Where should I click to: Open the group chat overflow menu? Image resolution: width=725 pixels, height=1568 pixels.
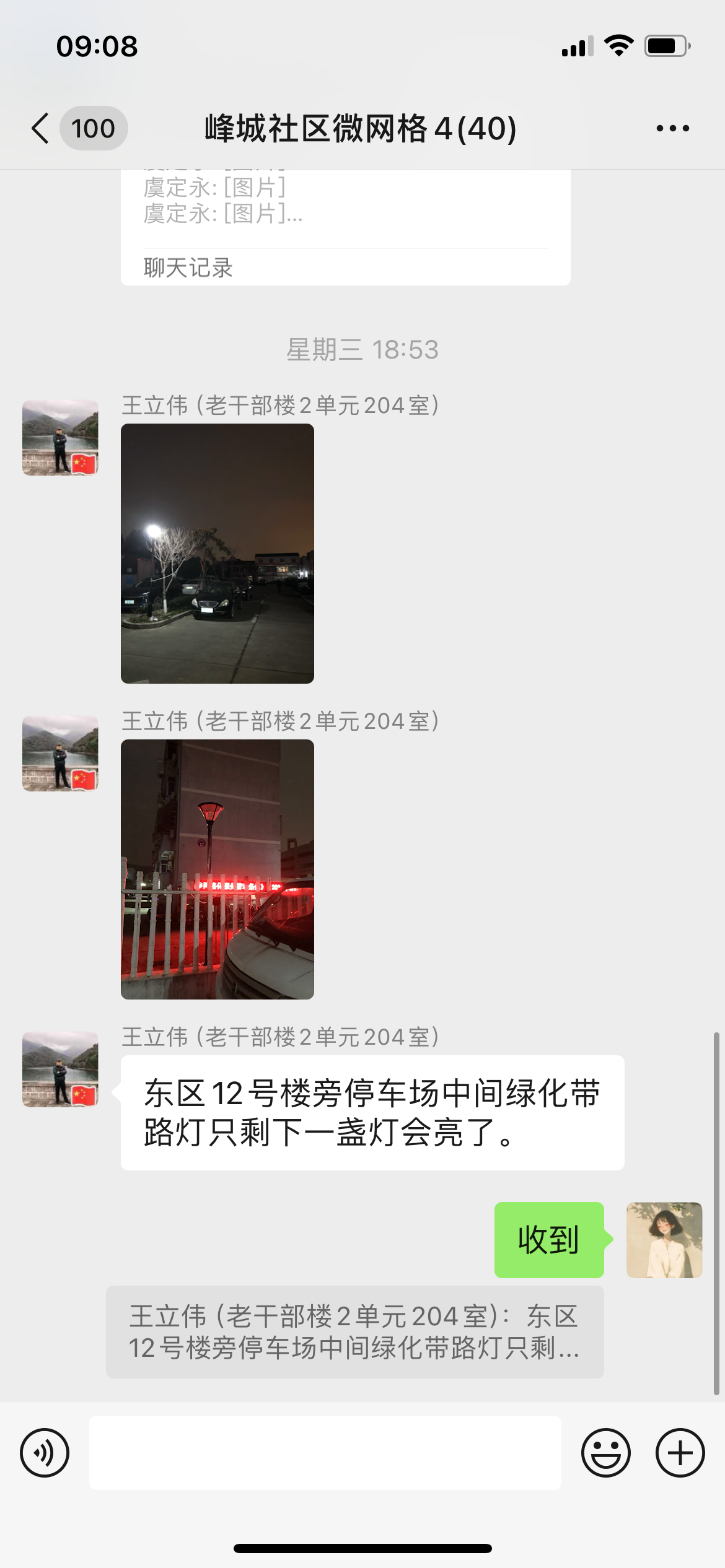(672, 129)
